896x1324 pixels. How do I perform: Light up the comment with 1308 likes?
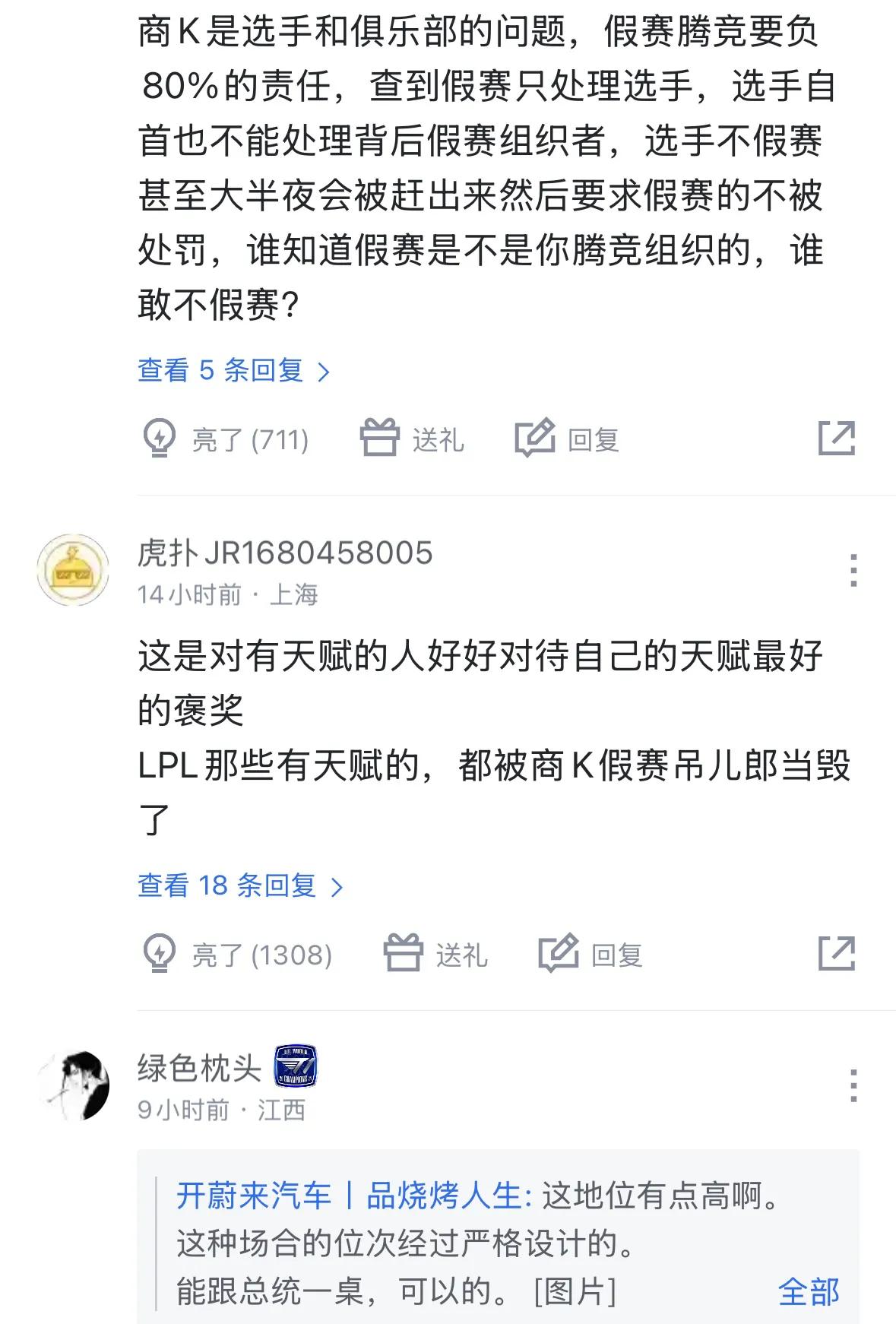(x=237, y=954)
